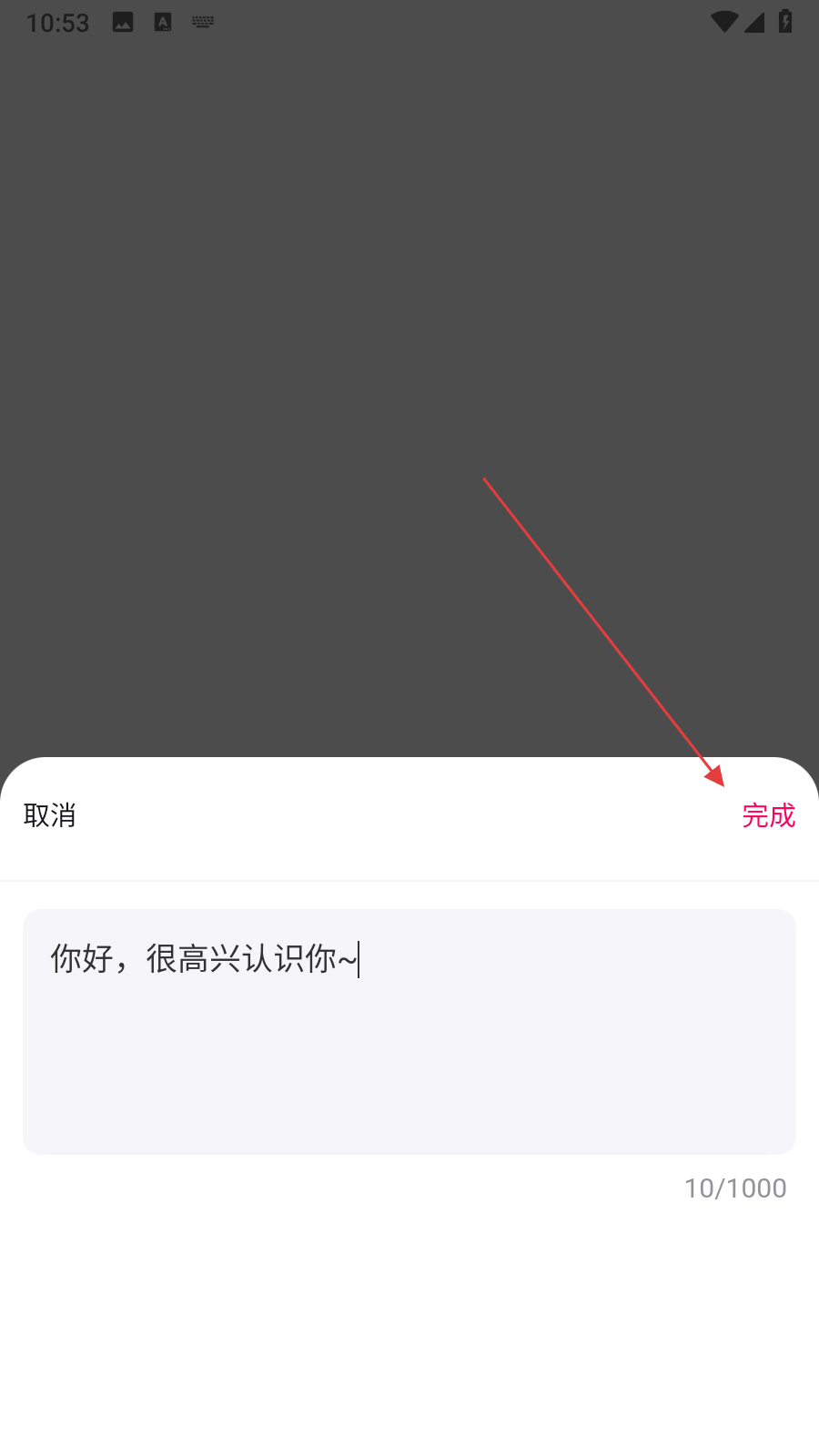
Task: Focus the text field containing 你好，很高兴认识你~
Action: 409,1031
